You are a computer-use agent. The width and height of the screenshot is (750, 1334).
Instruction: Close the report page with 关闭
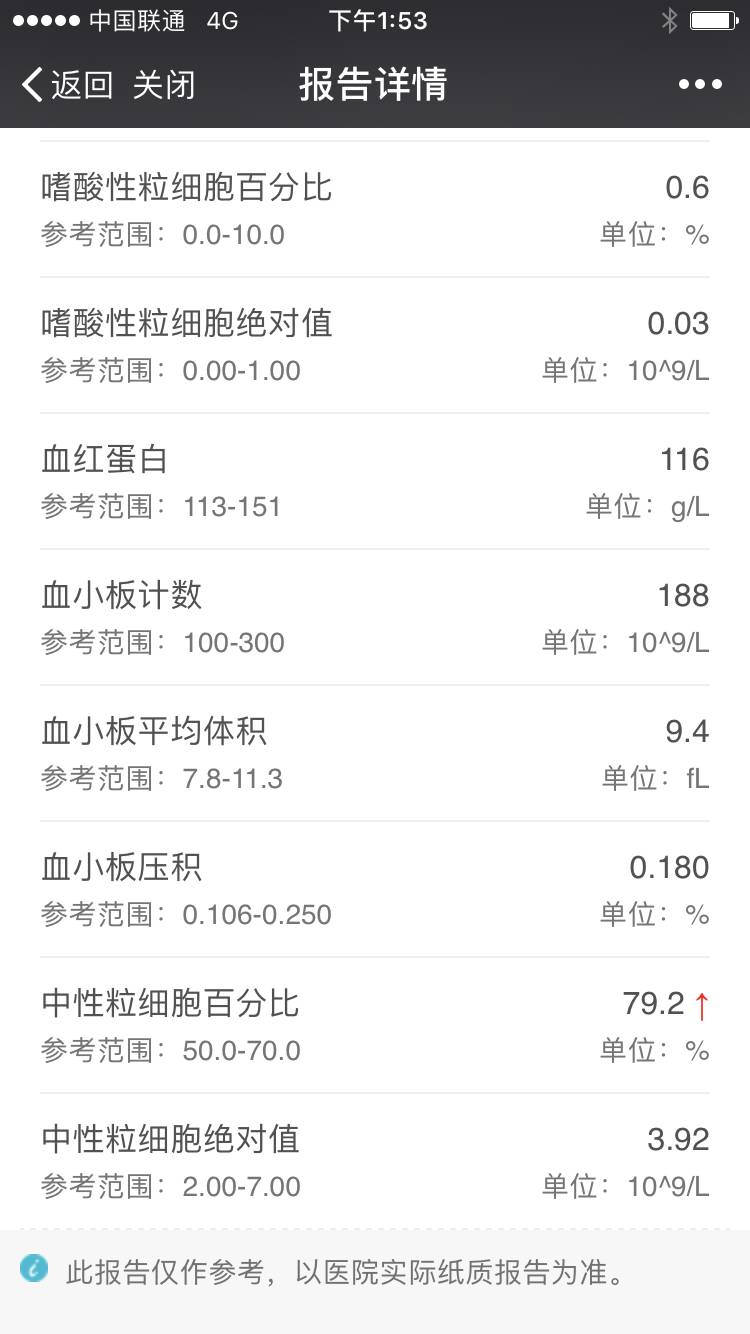164,85
